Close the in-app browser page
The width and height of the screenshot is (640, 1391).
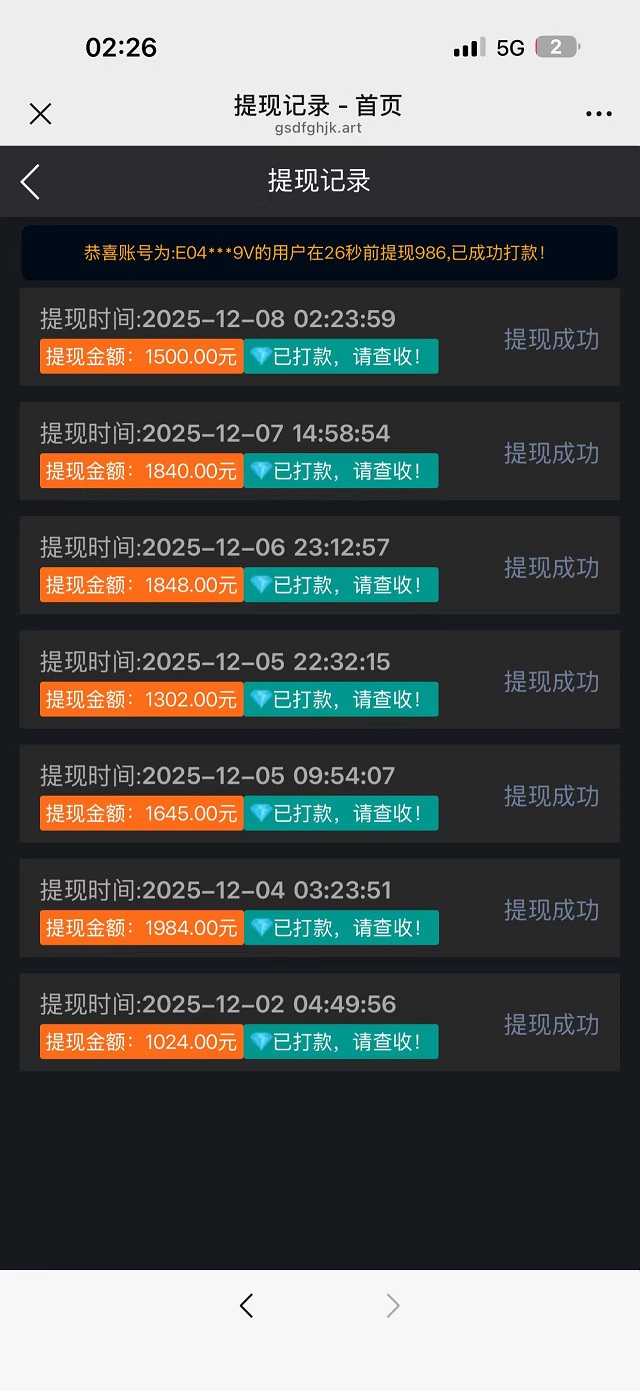click(x=40, y=114)
